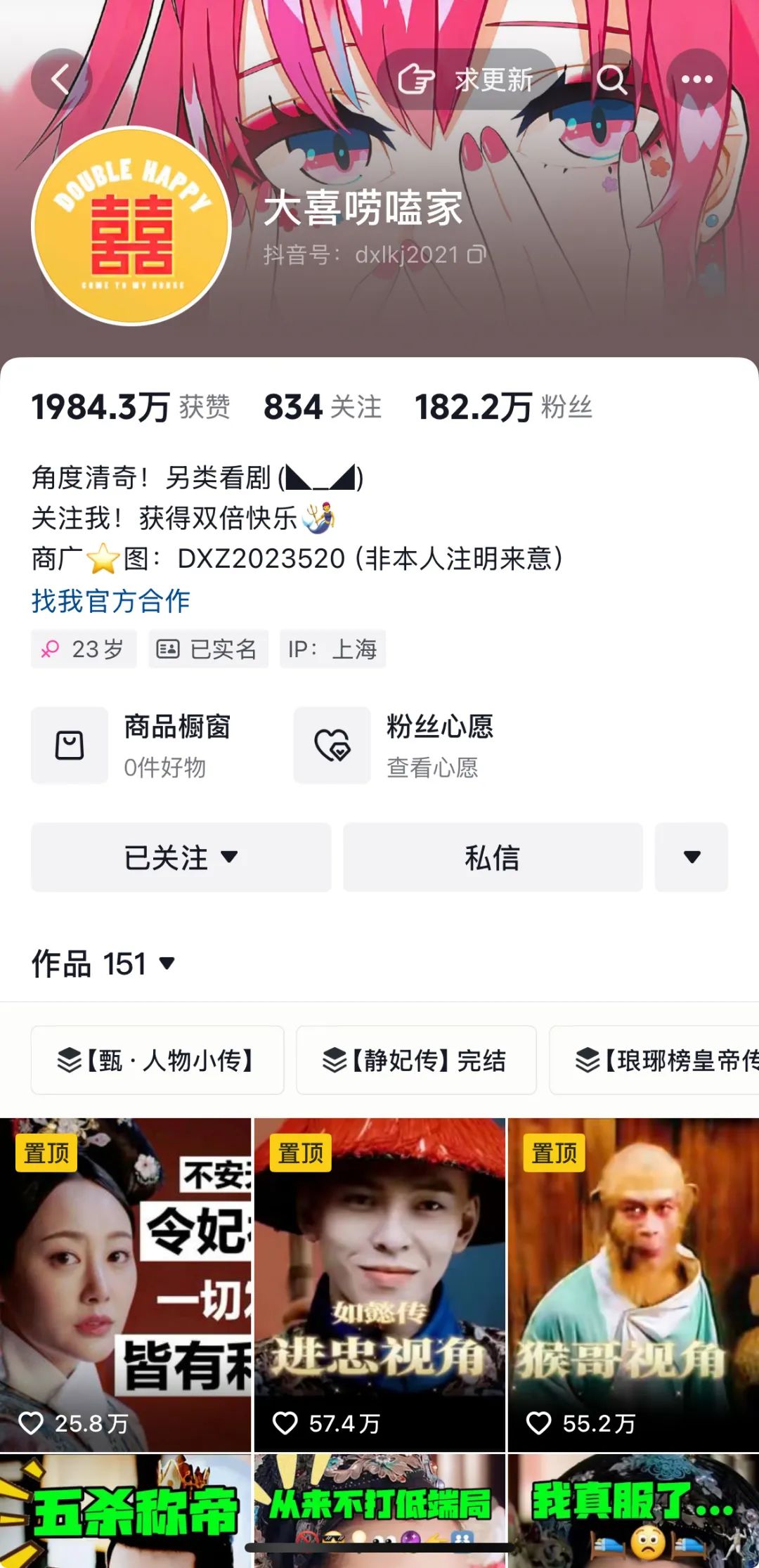Expand the 已关注 follow options
Screen dimensions: 759x1568
point(181,857)
